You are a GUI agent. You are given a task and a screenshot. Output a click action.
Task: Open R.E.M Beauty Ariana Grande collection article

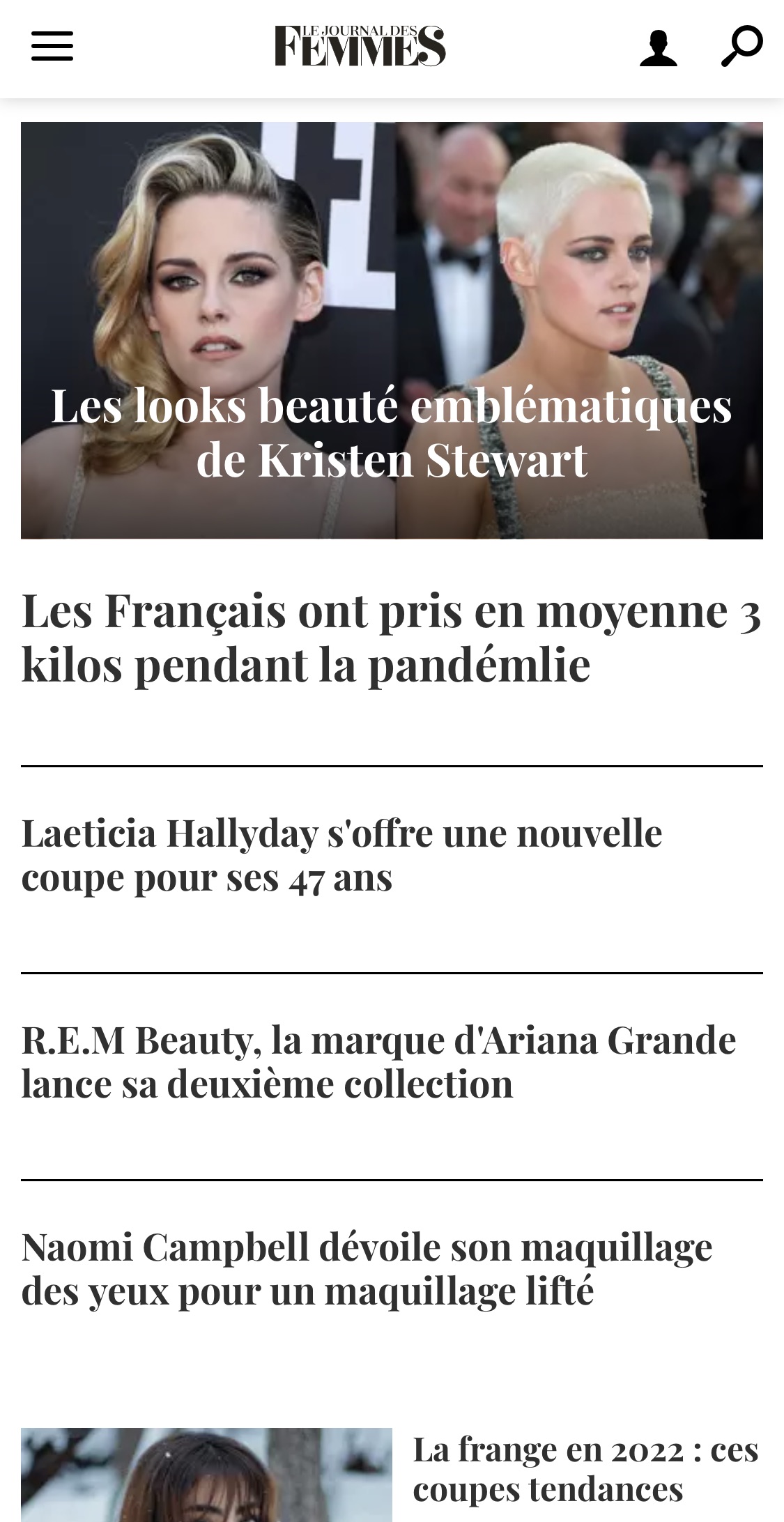coord(378,1062)
